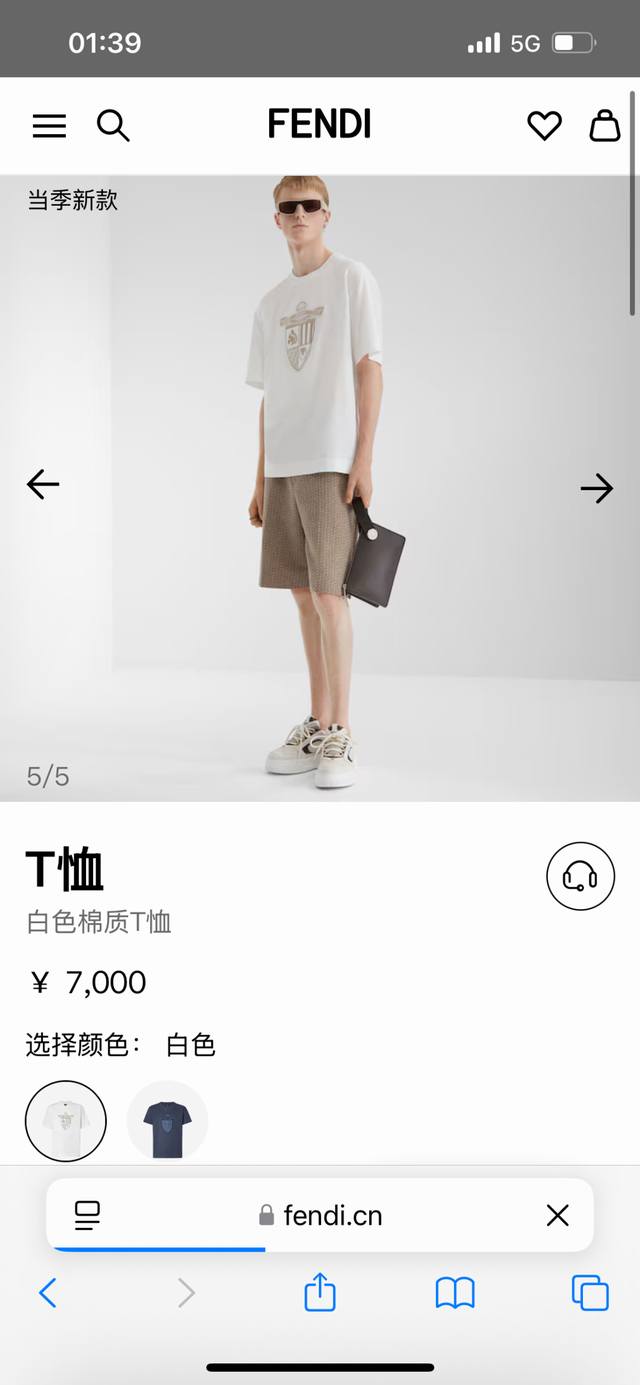The height and width of the screenshot is (1385, 640).
Task: Show previous product image
Action: pyautogui.click(x=43, y=485)
